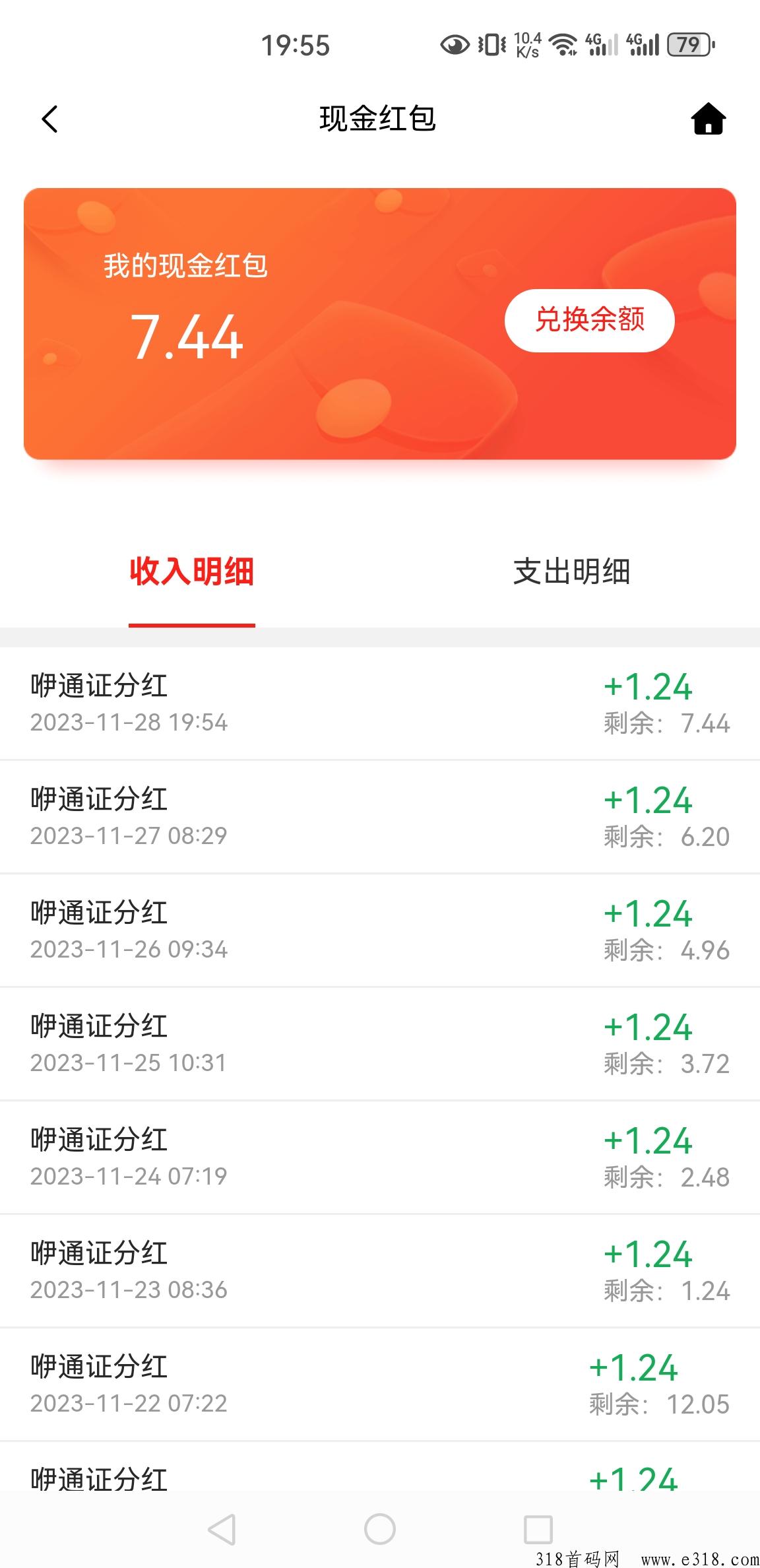Screen dimensions: 760x1568
Task: Tap the system back button
Action: click(x=222, y=1529)
